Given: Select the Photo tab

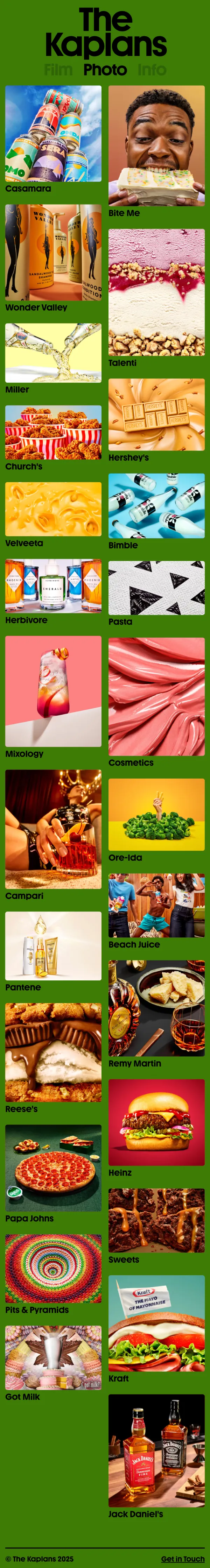Looking at the screenshot, I should click(105, 70).
